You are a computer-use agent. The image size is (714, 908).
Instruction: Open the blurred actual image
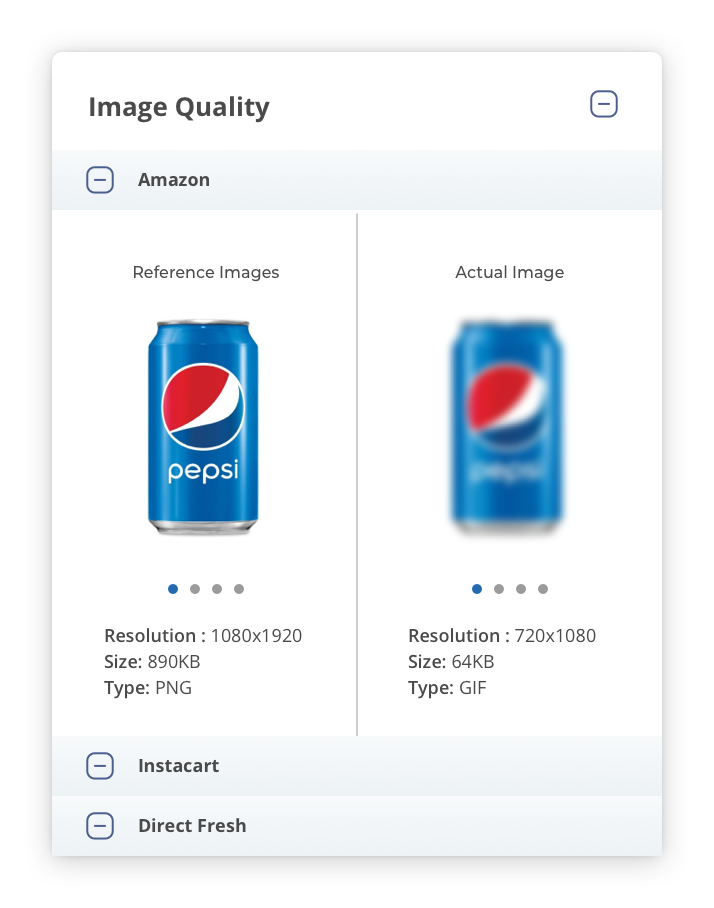(x=508, y=428)
